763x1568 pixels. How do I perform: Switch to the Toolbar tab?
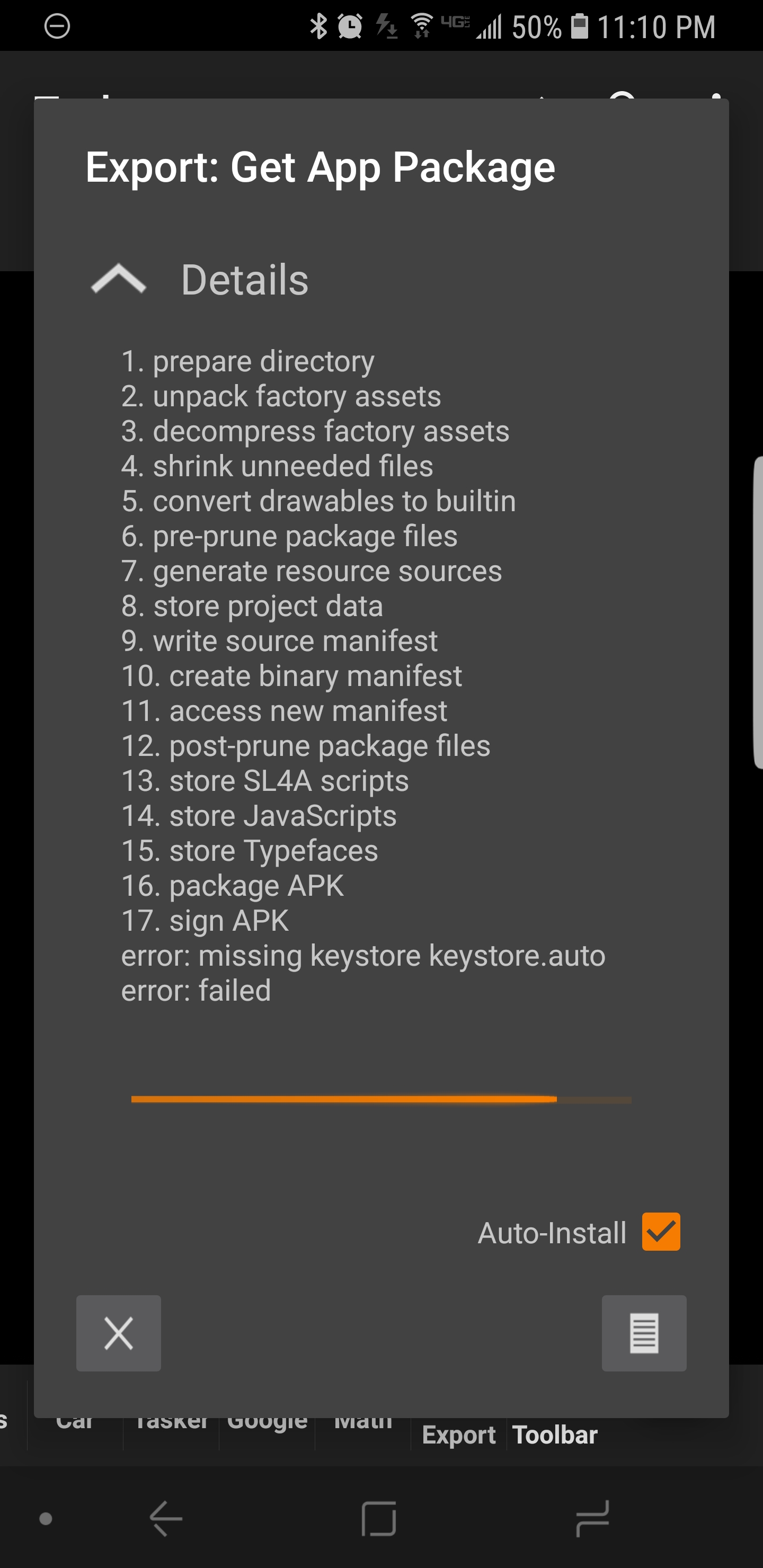point(555,1435)
